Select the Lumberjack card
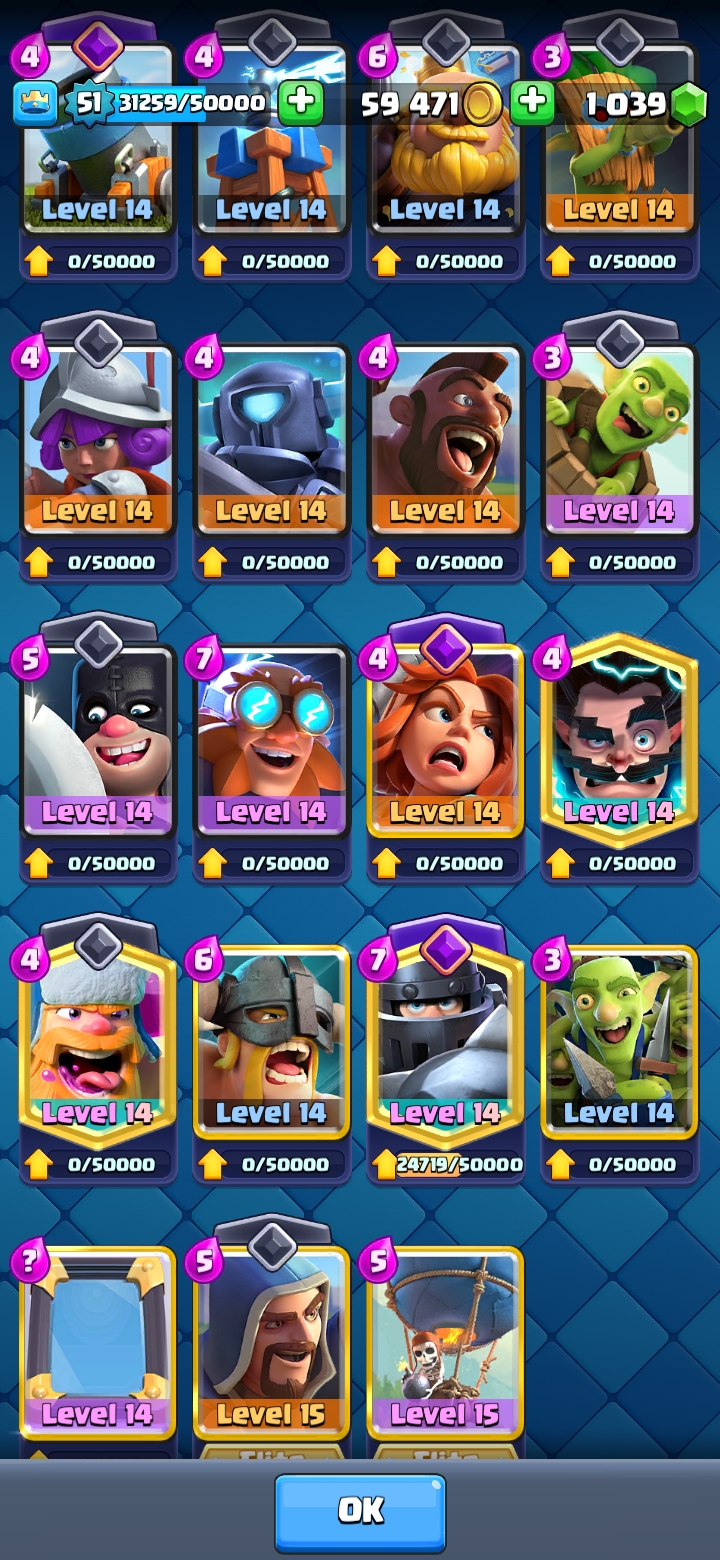Screen dimensions: 720x1560 click(x=98, y=1042)
